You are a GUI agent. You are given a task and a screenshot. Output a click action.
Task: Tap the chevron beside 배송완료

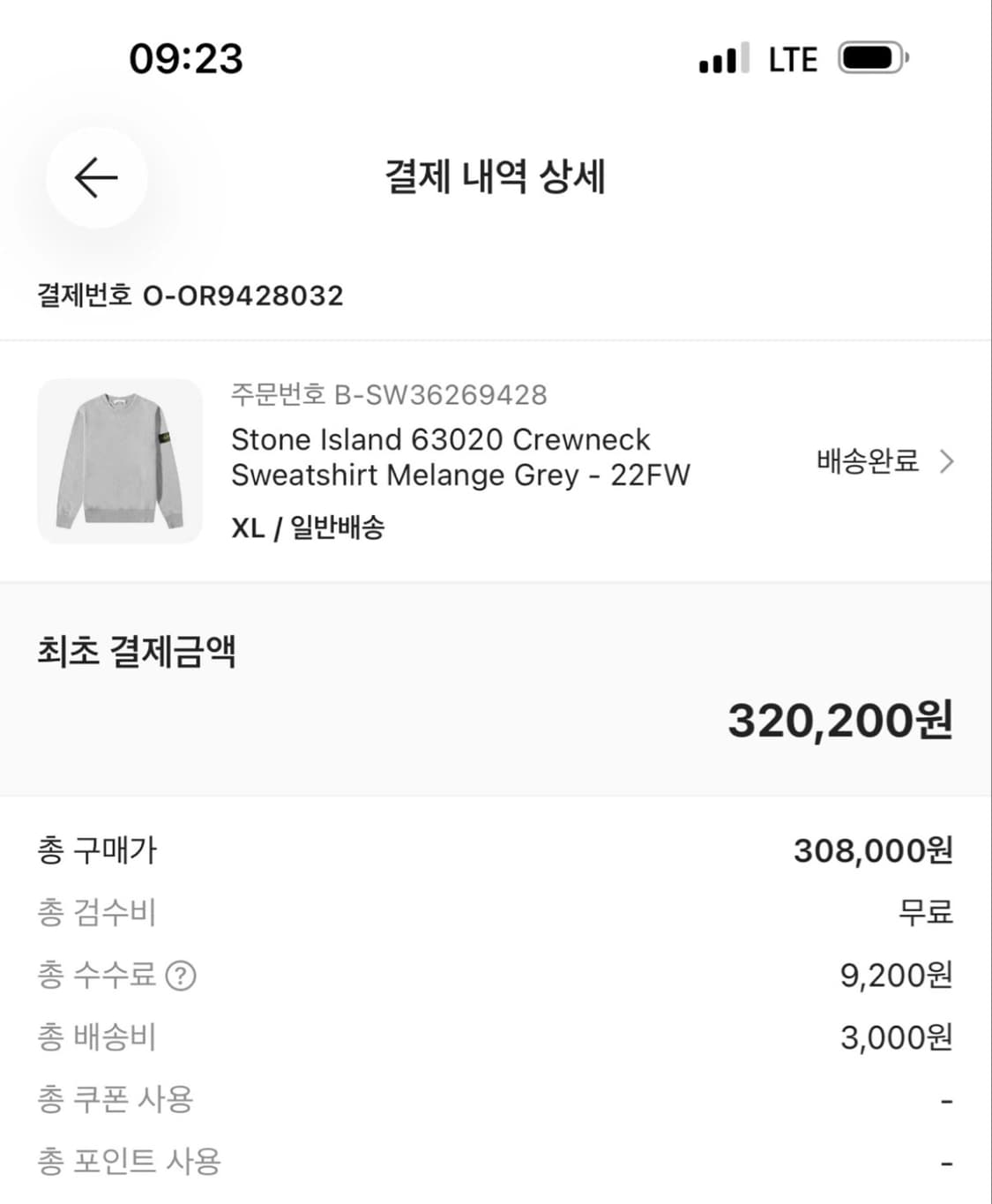(946, 461)
